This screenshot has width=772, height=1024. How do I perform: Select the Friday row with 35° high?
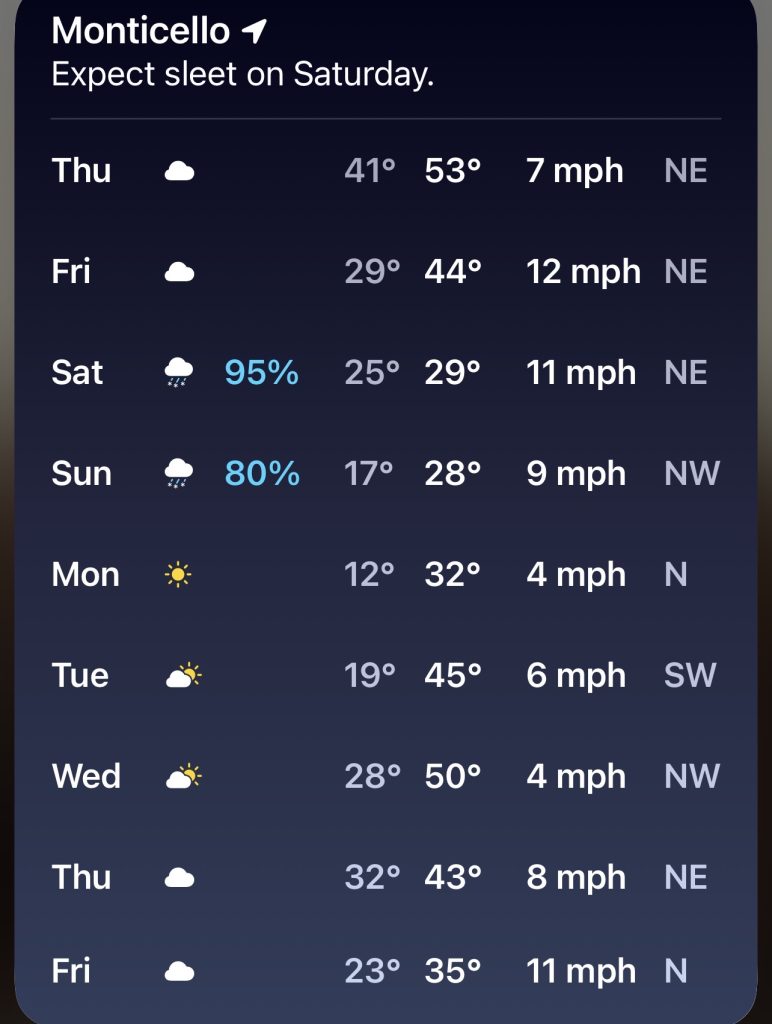[x=385, y=971]
